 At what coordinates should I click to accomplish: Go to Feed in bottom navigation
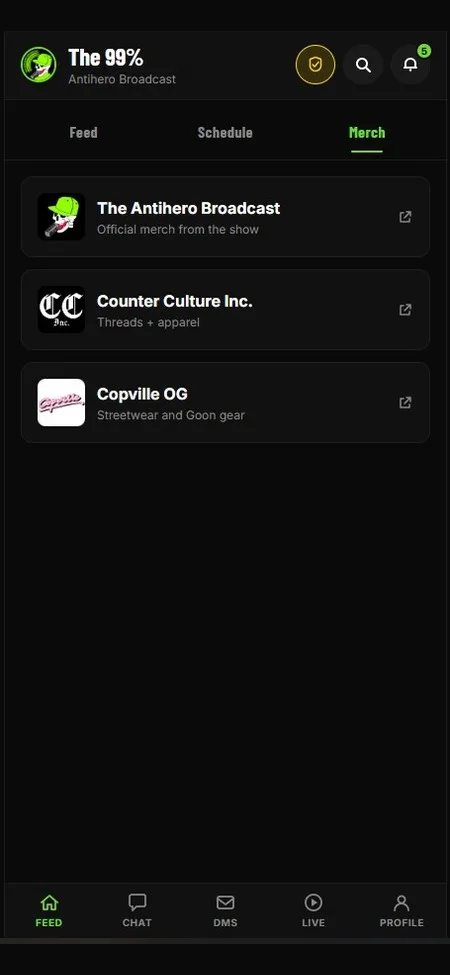tap(48, 911)
